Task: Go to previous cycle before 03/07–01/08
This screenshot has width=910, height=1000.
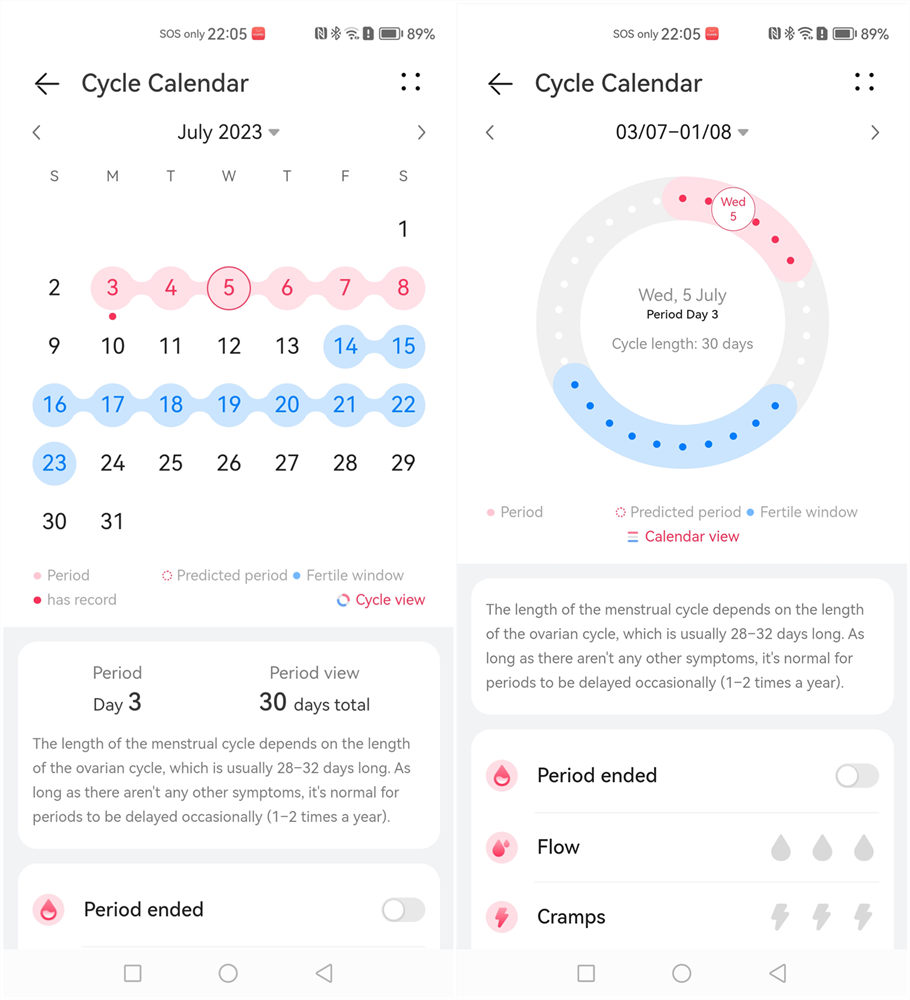Action: [x=490, y=133]
